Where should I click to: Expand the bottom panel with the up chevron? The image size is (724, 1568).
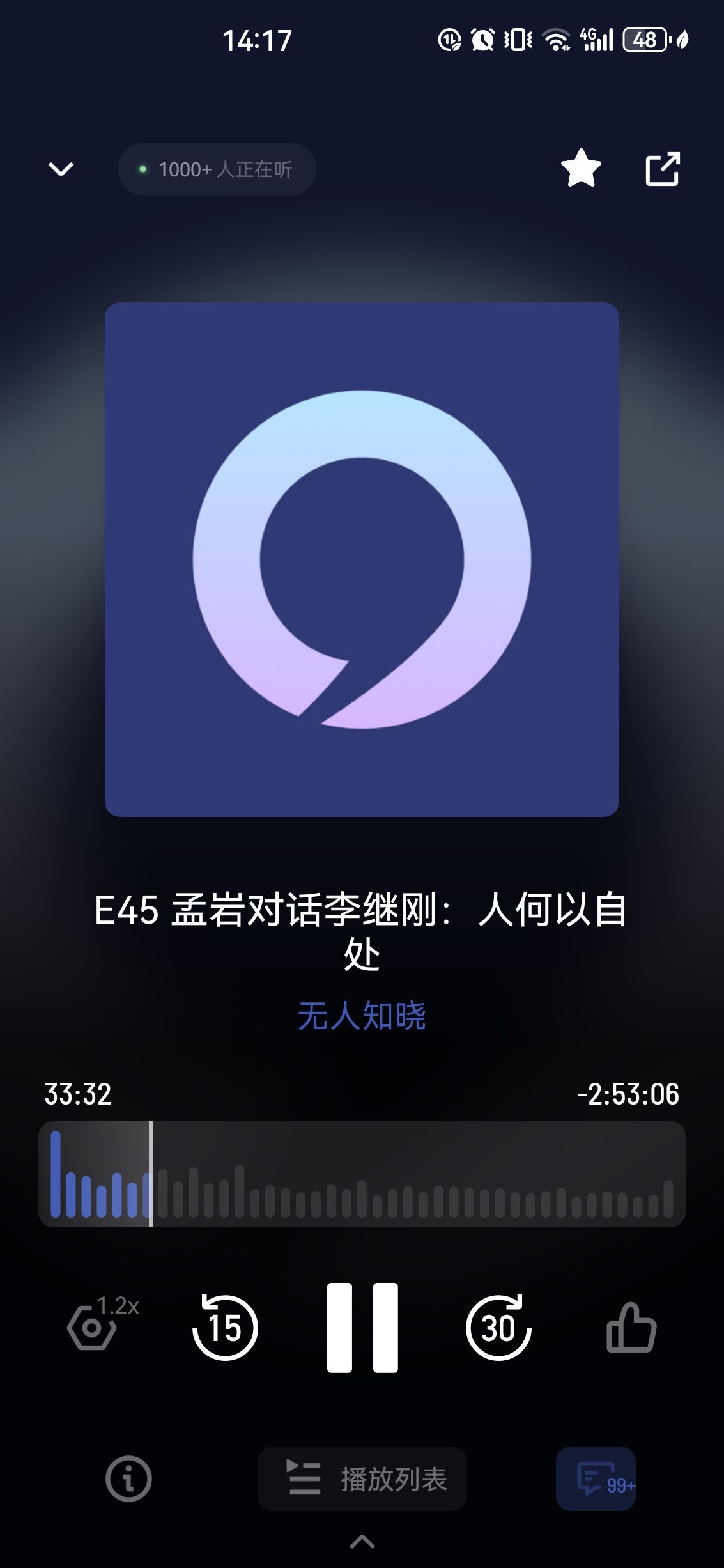[362, 1542]
